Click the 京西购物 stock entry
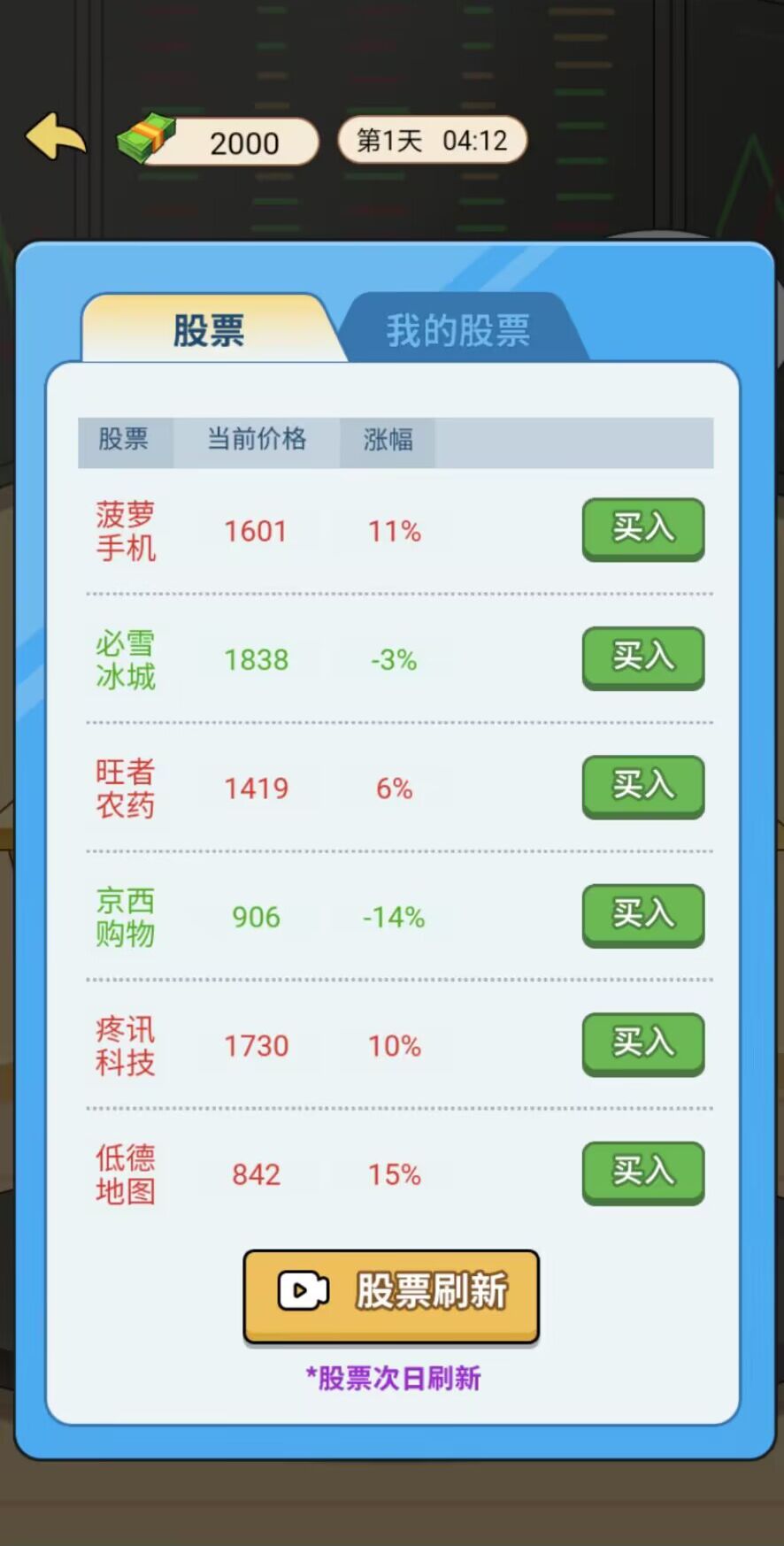784x1546 pixels. [126, 917]
